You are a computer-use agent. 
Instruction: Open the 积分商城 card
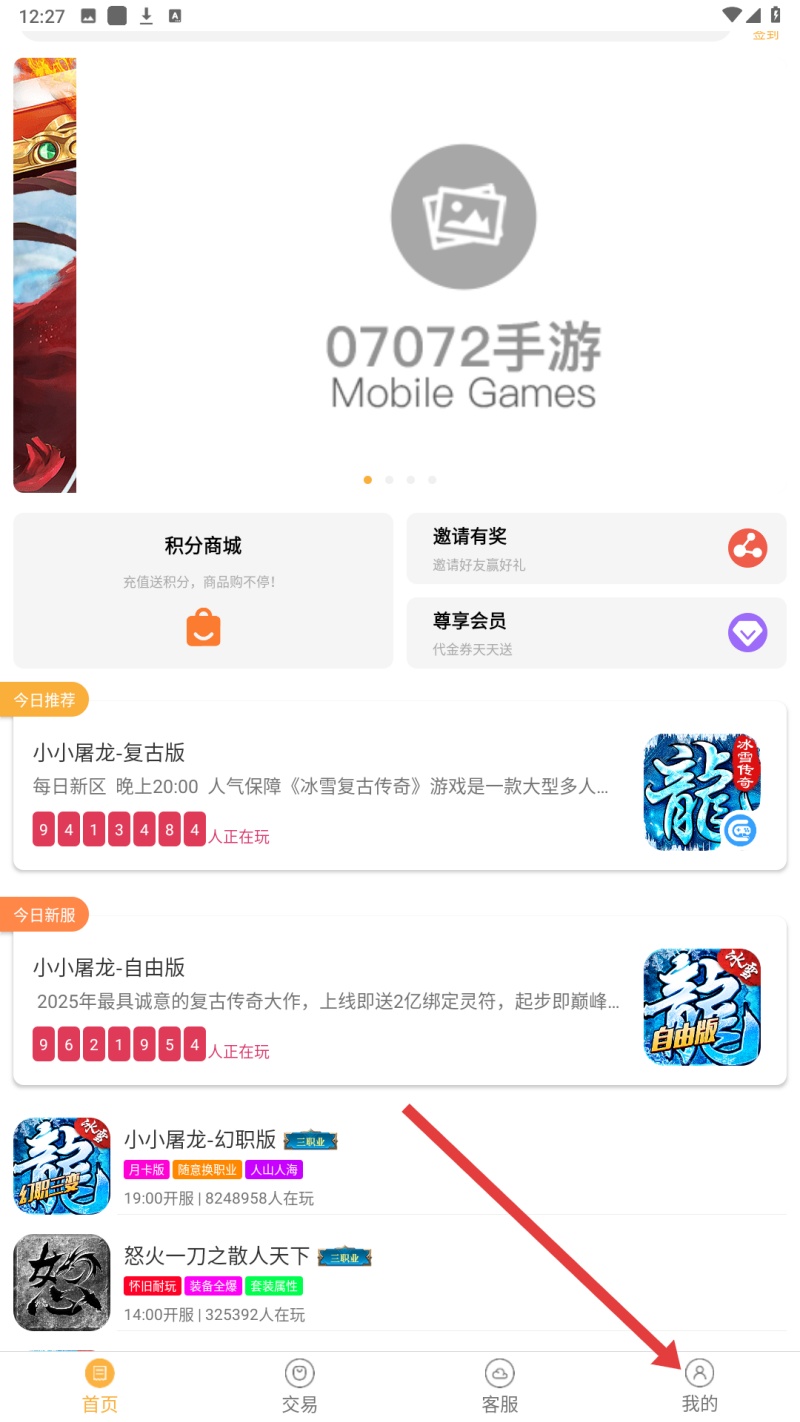203,590
